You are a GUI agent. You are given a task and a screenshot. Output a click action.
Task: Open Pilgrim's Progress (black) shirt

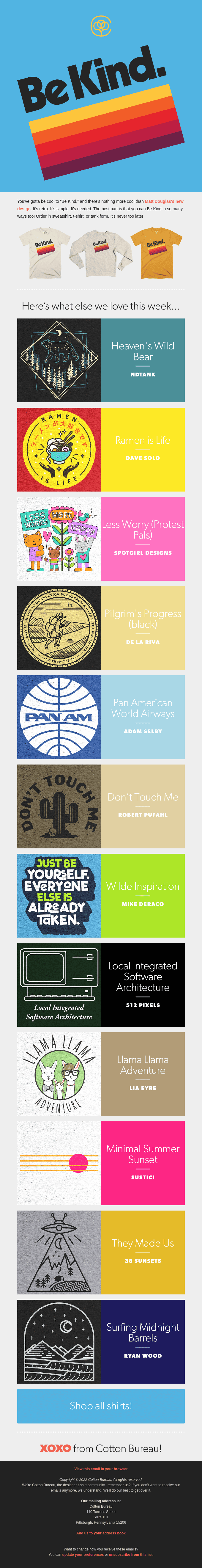pos(101,627)
